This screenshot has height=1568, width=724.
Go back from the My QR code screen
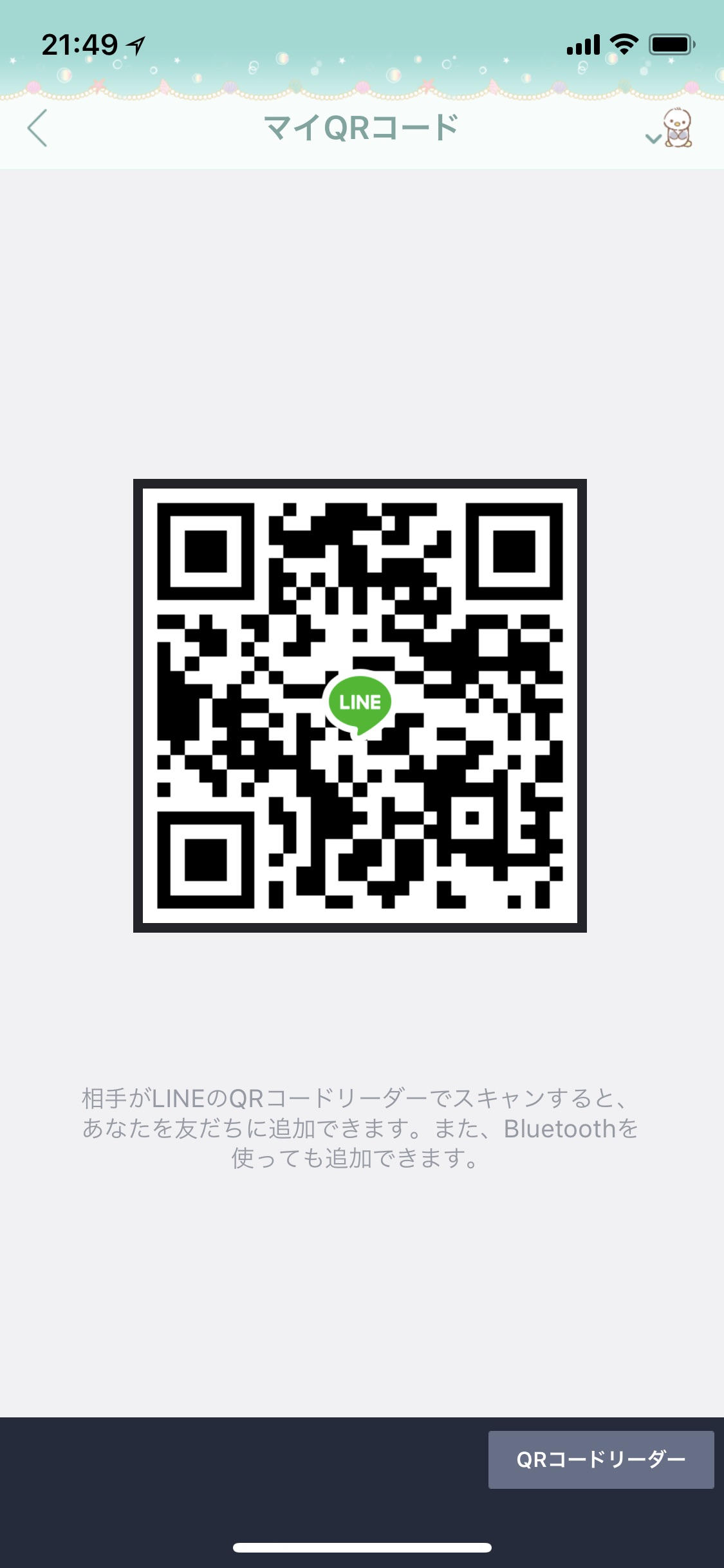point(38,128)
